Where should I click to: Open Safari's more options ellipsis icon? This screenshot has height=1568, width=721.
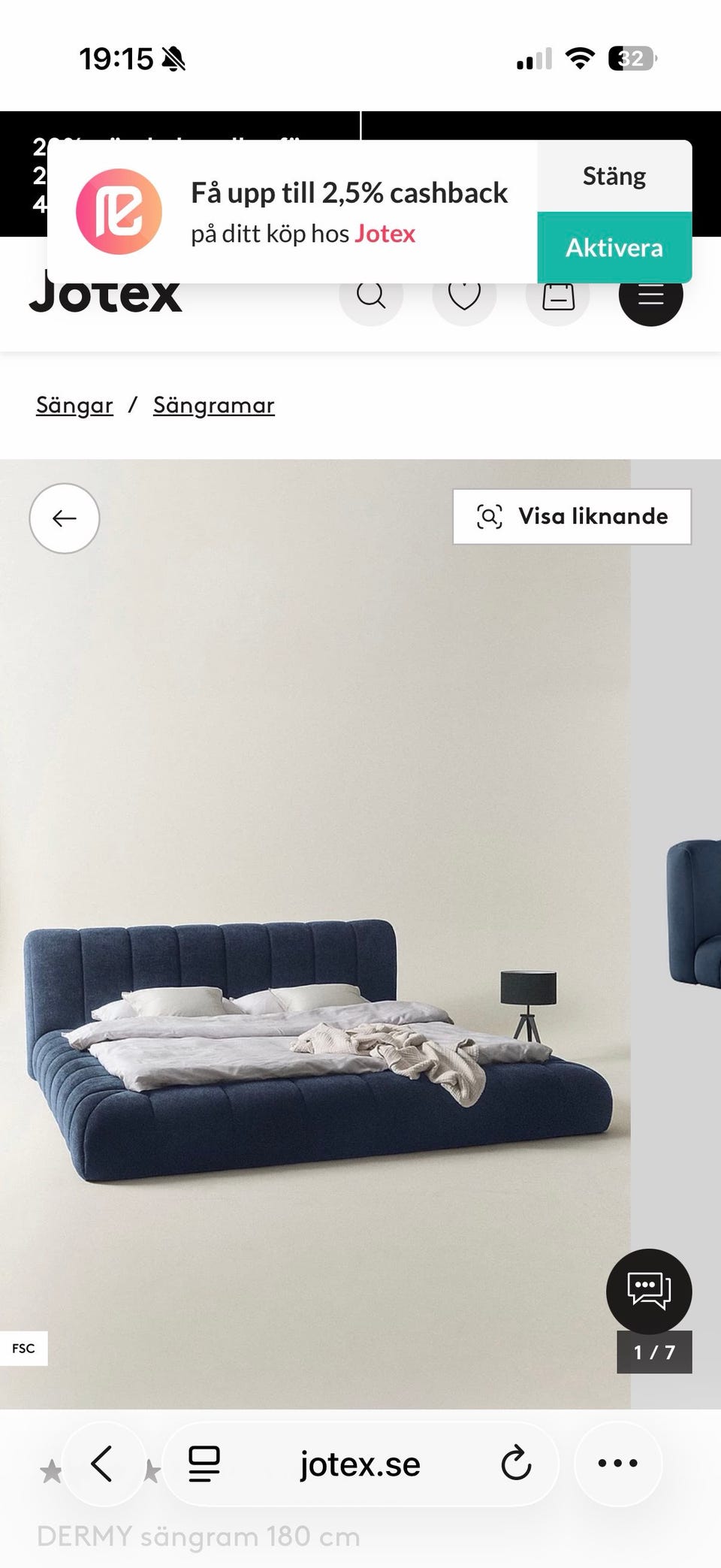pos(617,1463)
